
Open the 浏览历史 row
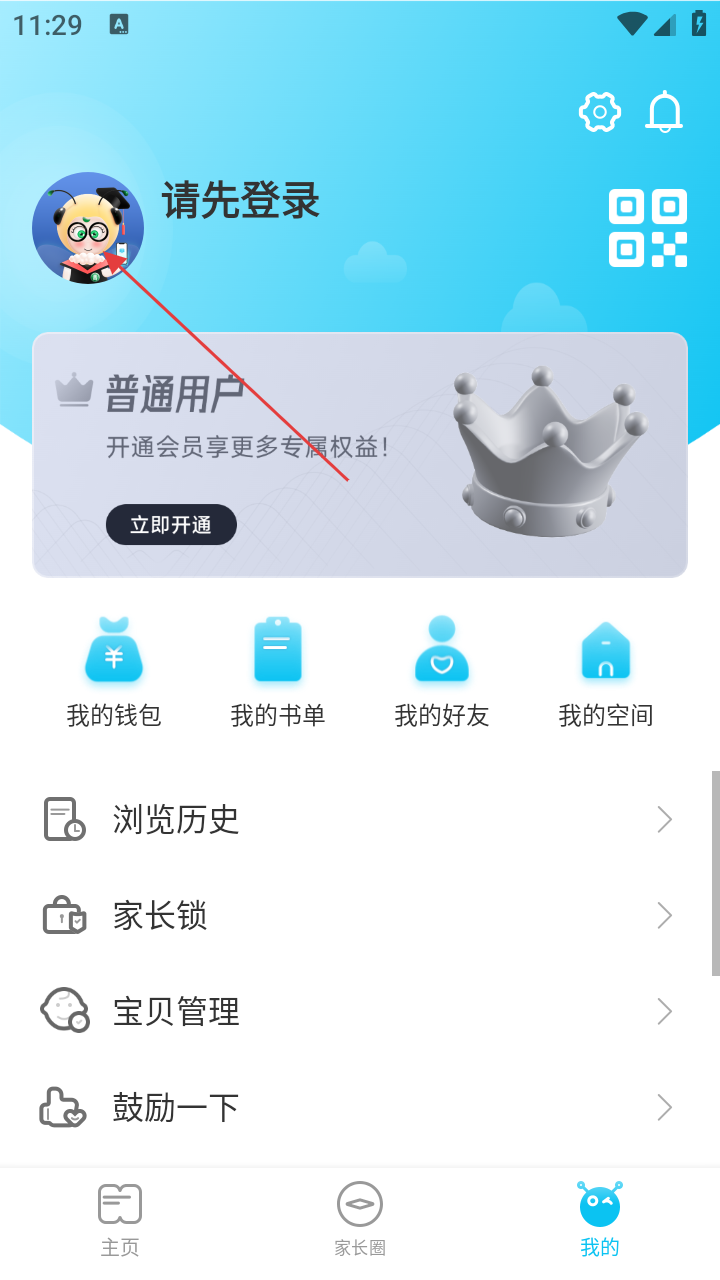point(360,820)
